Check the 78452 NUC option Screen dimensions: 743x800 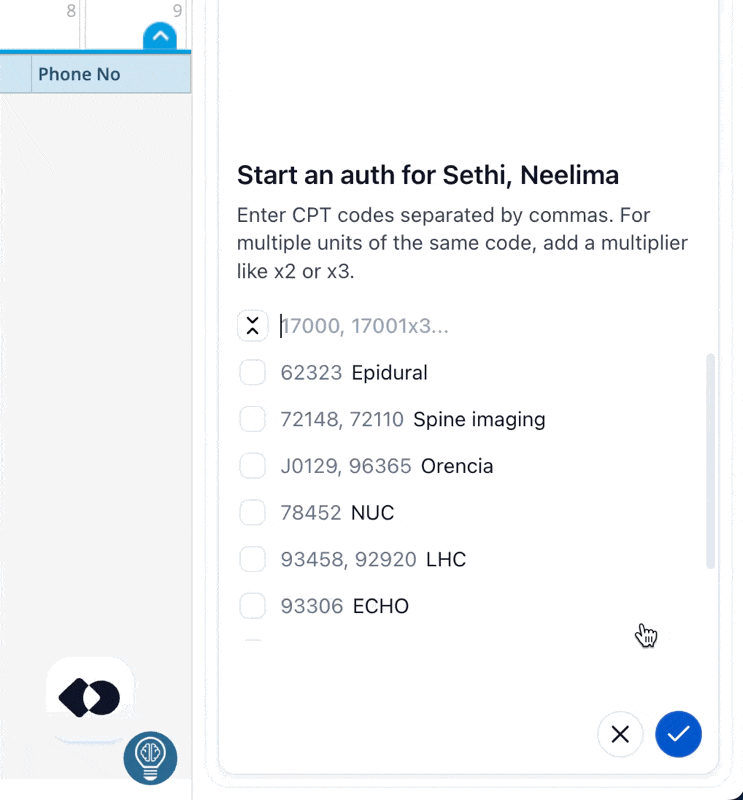tap(253, 513)
